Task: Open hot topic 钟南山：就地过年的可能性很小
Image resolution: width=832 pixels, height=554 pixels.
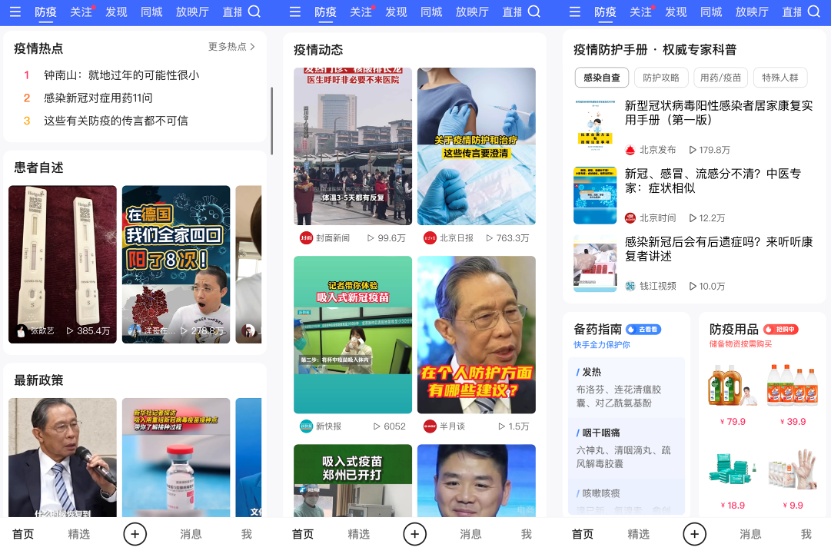Action: (x=121, y=75)
